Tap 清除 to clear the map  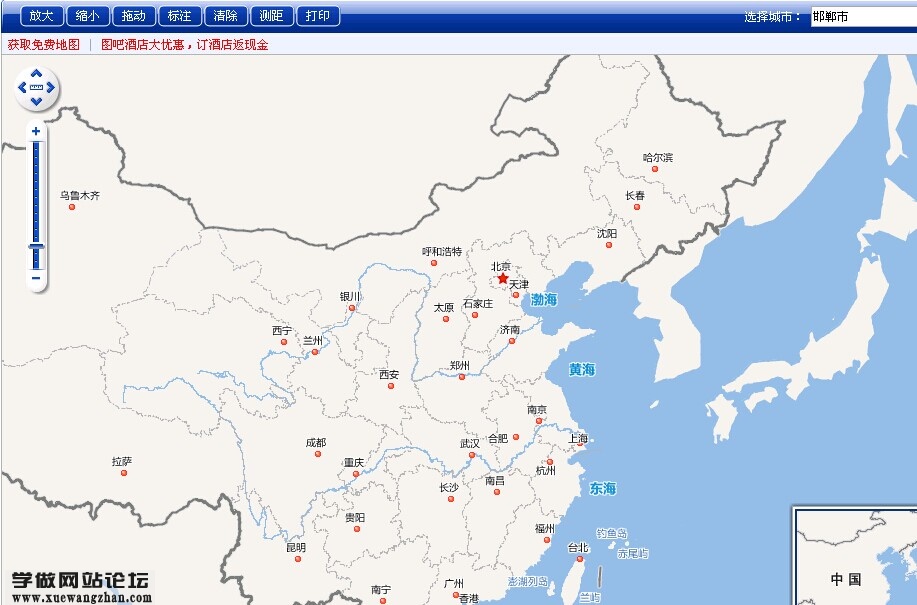(x=226, y=16)
